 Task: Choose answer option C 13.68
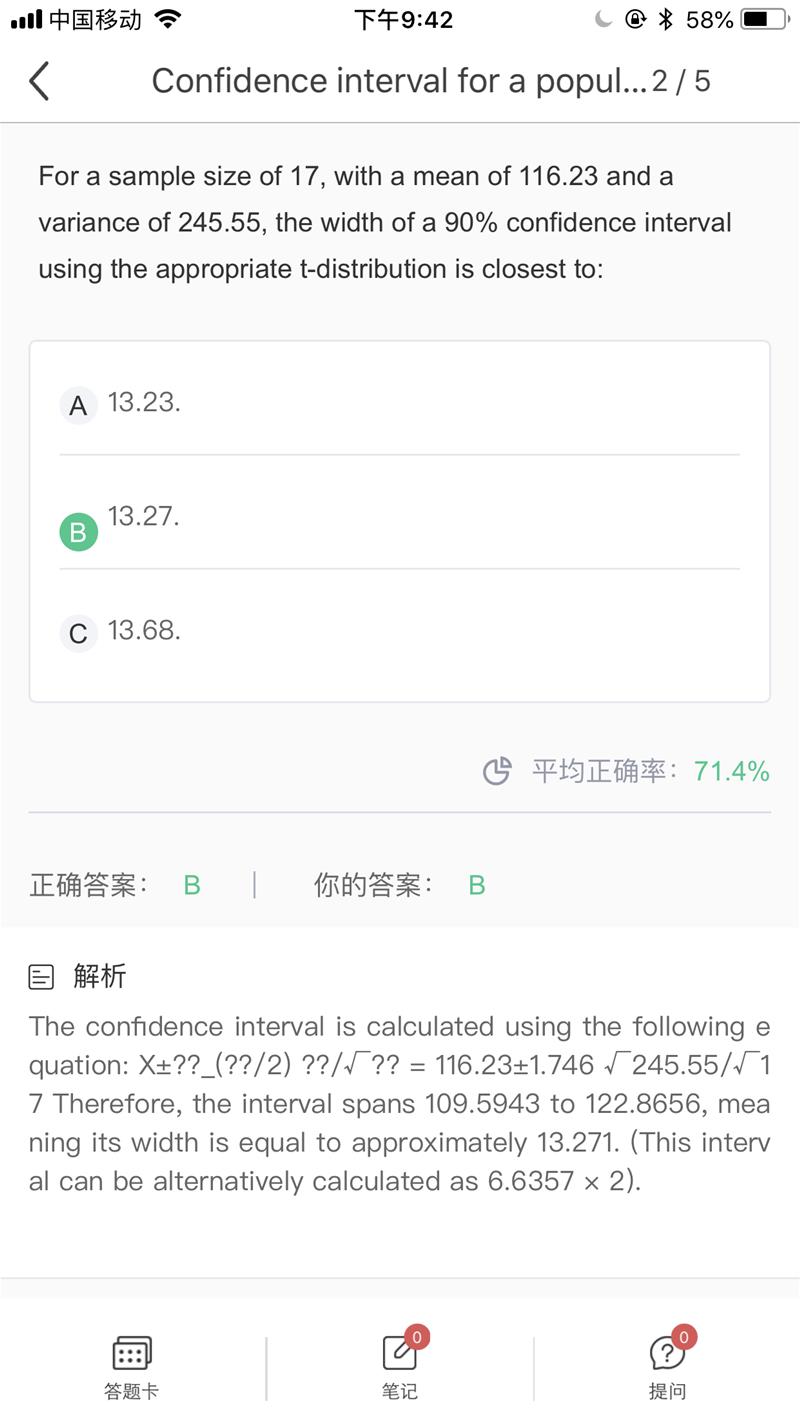[400, 632]
